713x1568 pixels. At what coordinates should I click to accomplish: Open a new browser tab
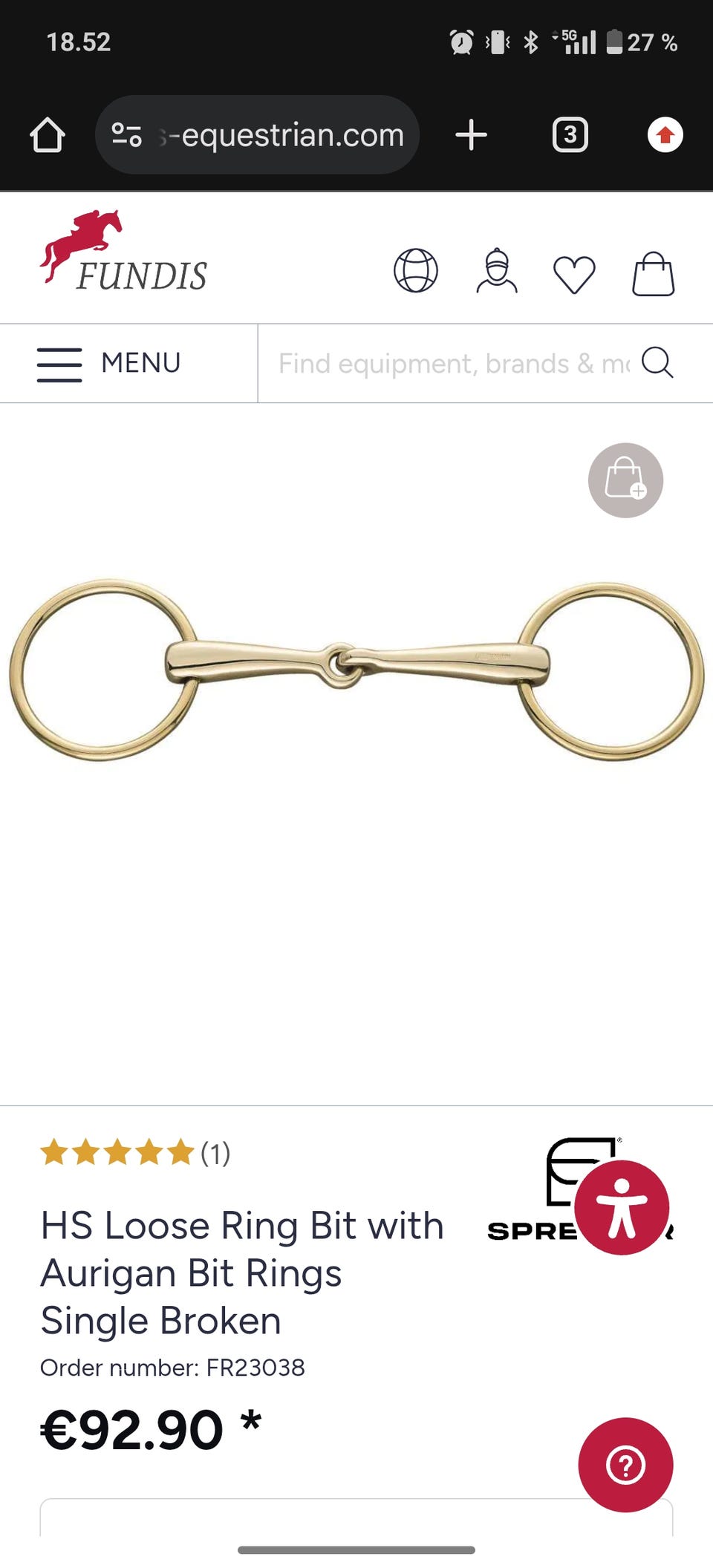pyautogui.click(x=471, y=135)
